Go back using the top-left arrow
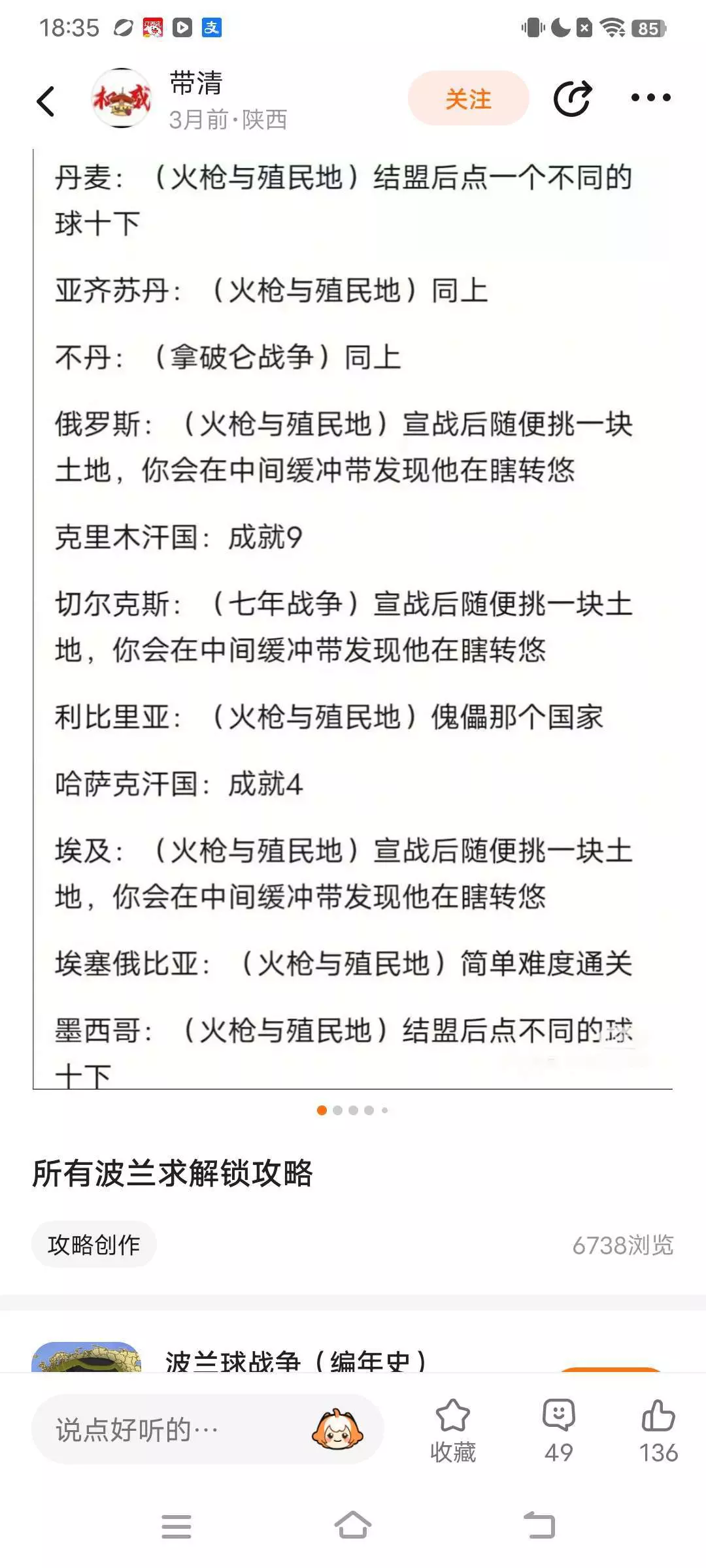706x1568 pixels. [x=46, y=101]
